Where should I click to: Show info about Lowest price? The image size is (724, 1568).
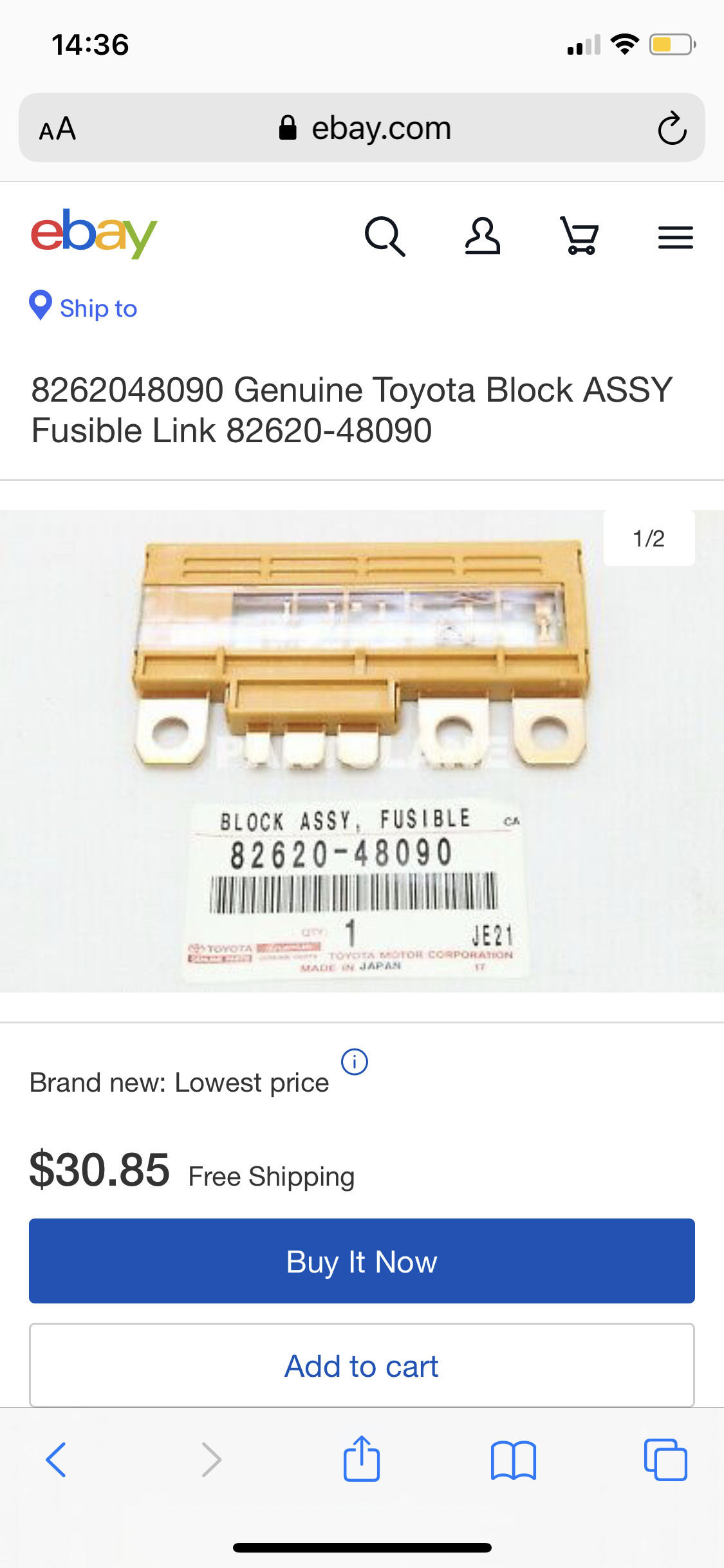(x=355, y=1061)
